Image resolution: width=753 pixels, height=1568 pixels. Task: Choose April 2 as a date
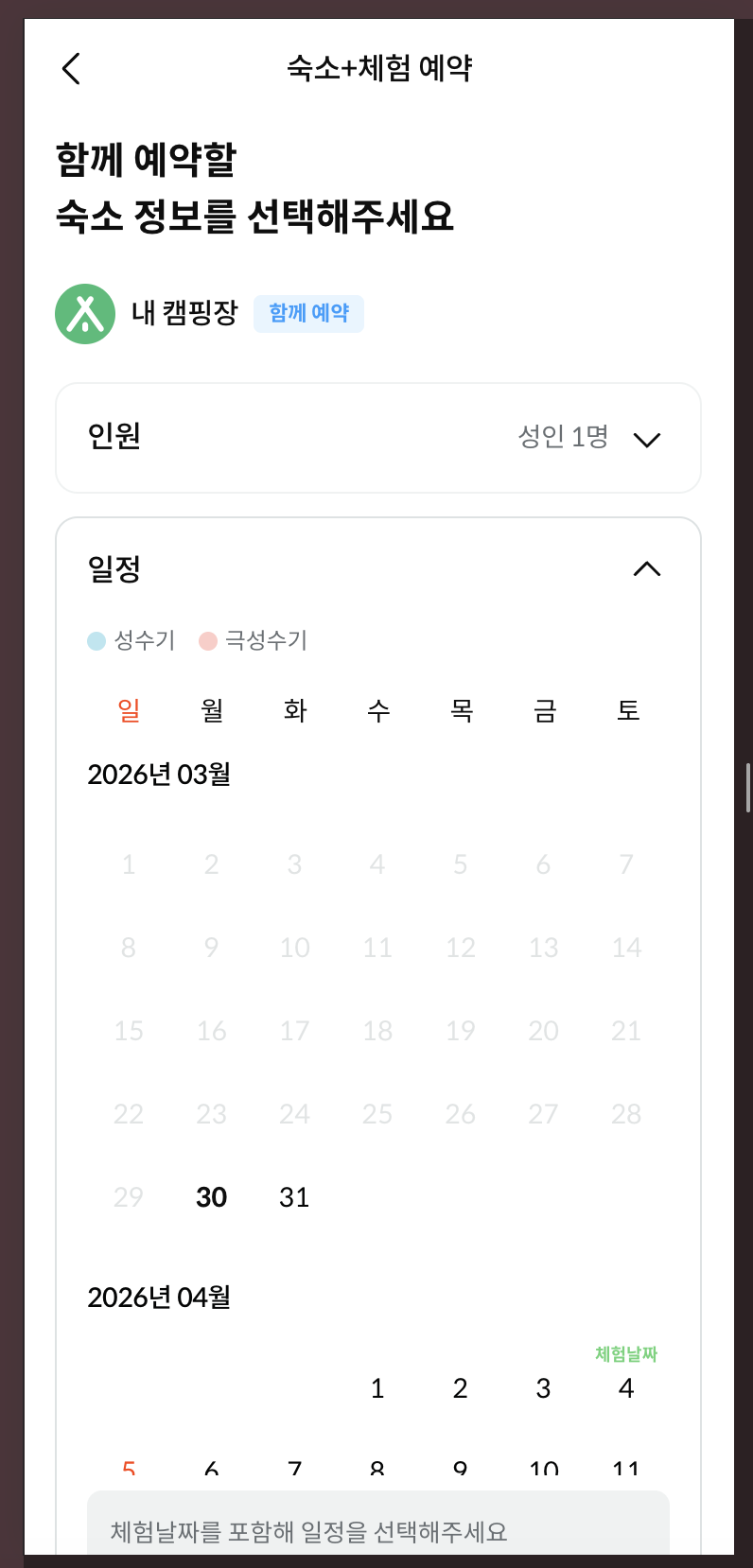(x=461, y=1388)
